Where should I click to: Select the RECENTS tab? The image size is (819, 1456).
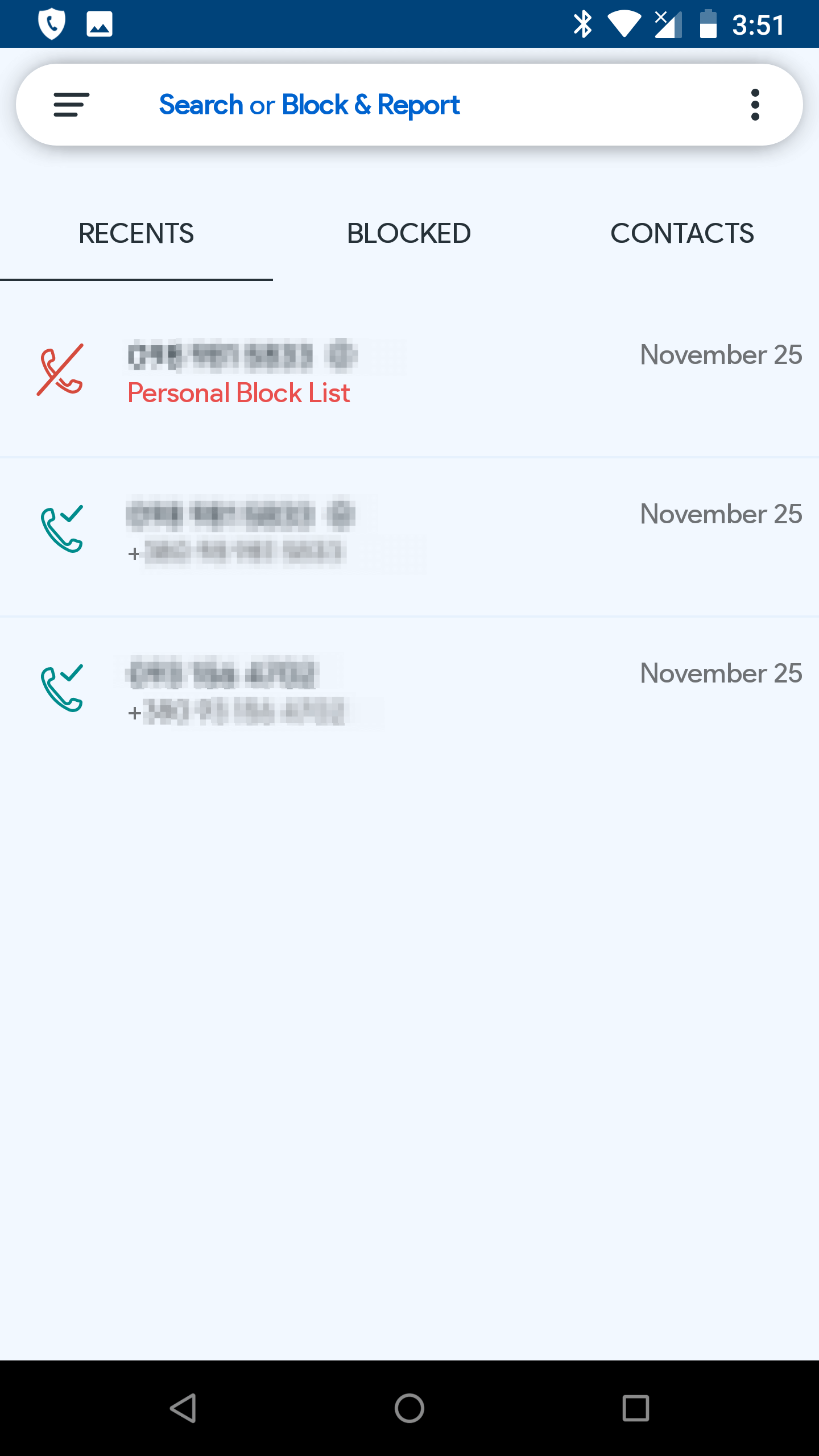pyautogui.click(x=135, y=233)
